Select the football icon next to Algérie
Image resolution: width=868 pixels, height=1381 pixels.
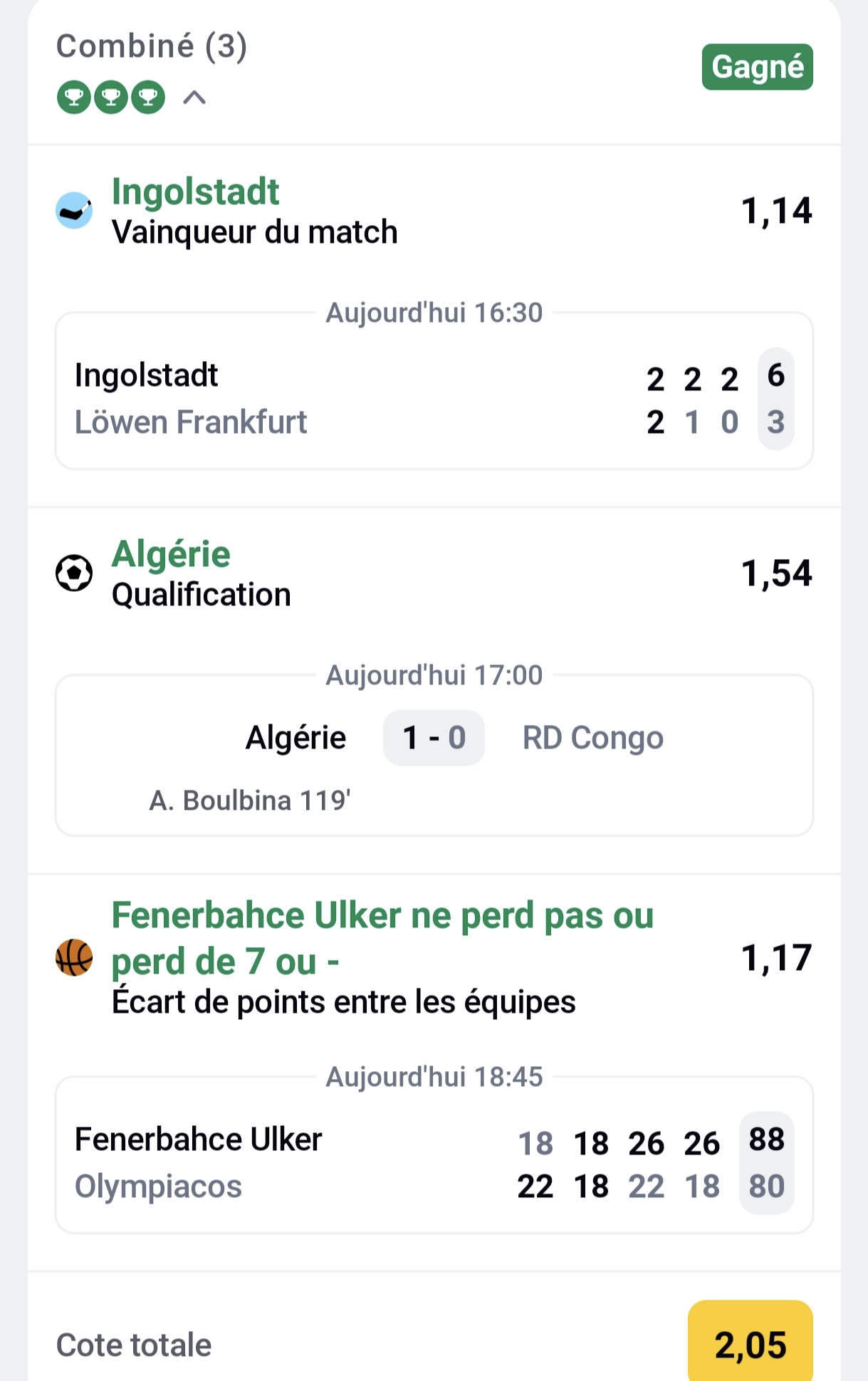tap(75, 572)
